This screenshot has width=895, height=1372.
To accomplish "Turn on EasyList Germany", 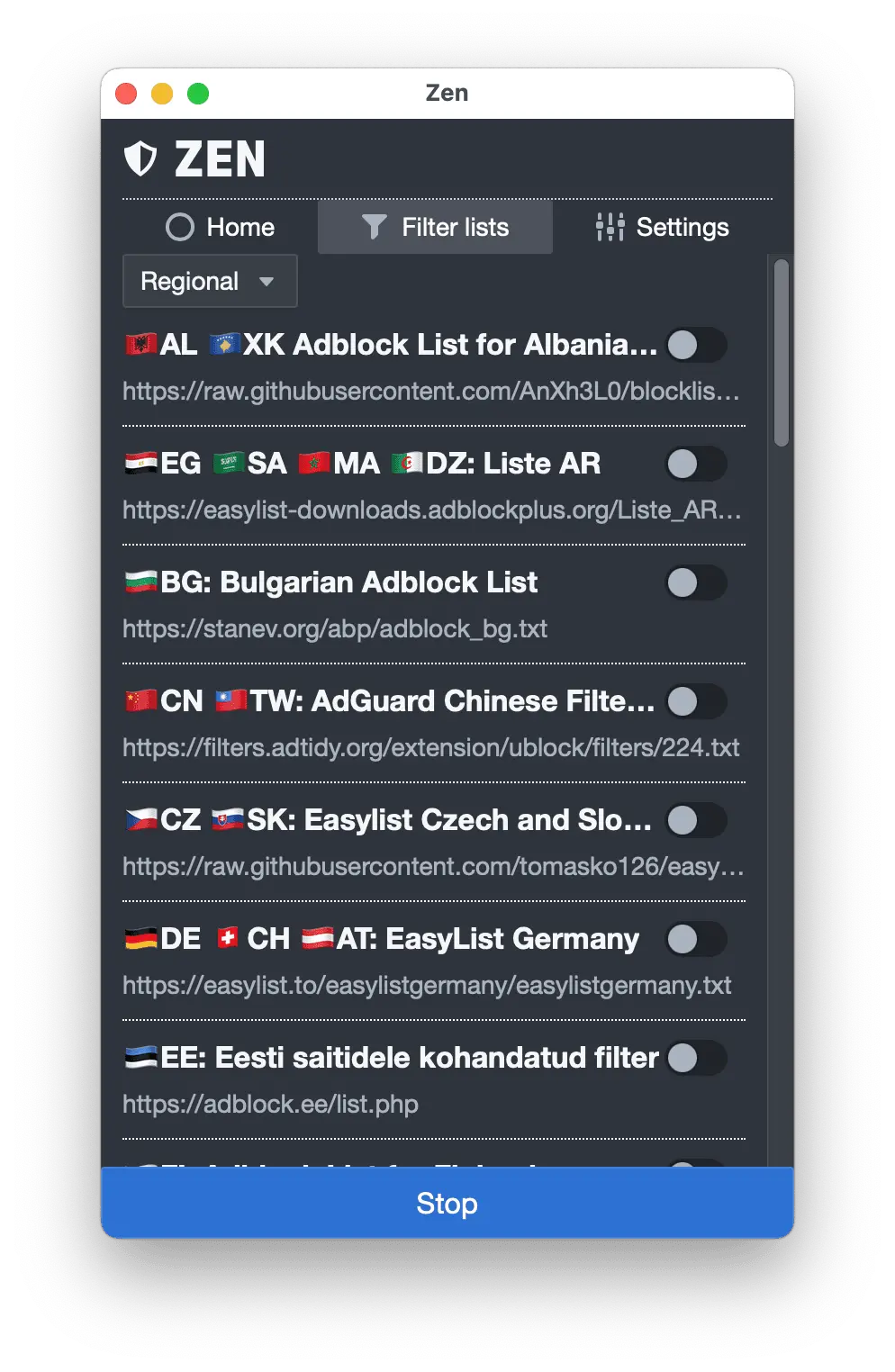I will [695, 939].
